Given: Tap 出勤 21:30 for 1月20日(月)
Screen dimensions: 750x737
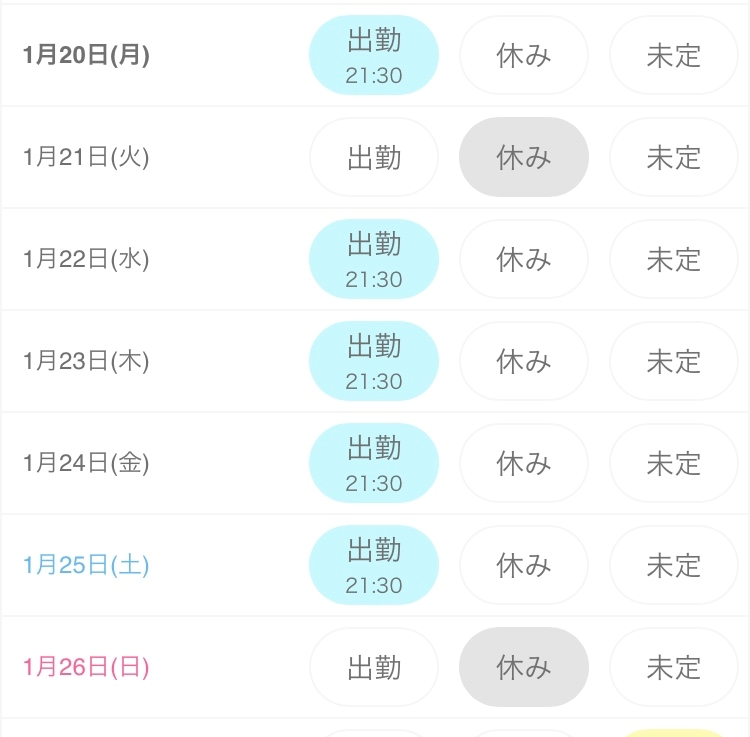Looking at the screenshot, I should point(374,55).
